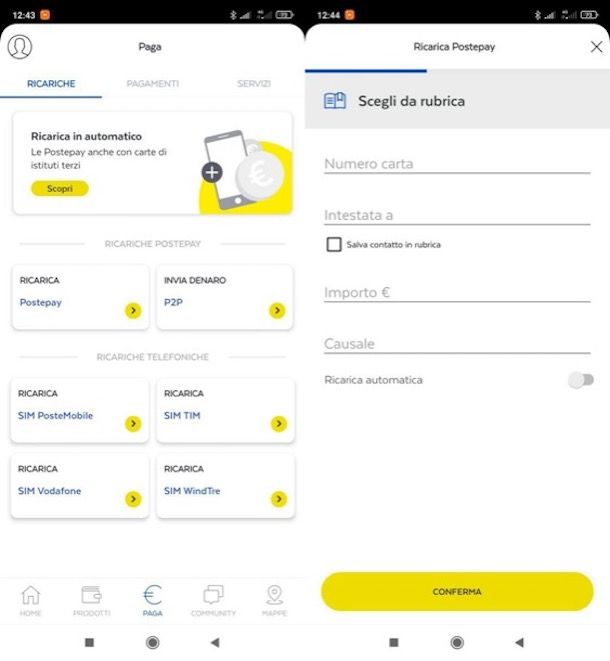Open the Invia denaro P2P card
Screen dimensions: 610x661
[224, 297]
